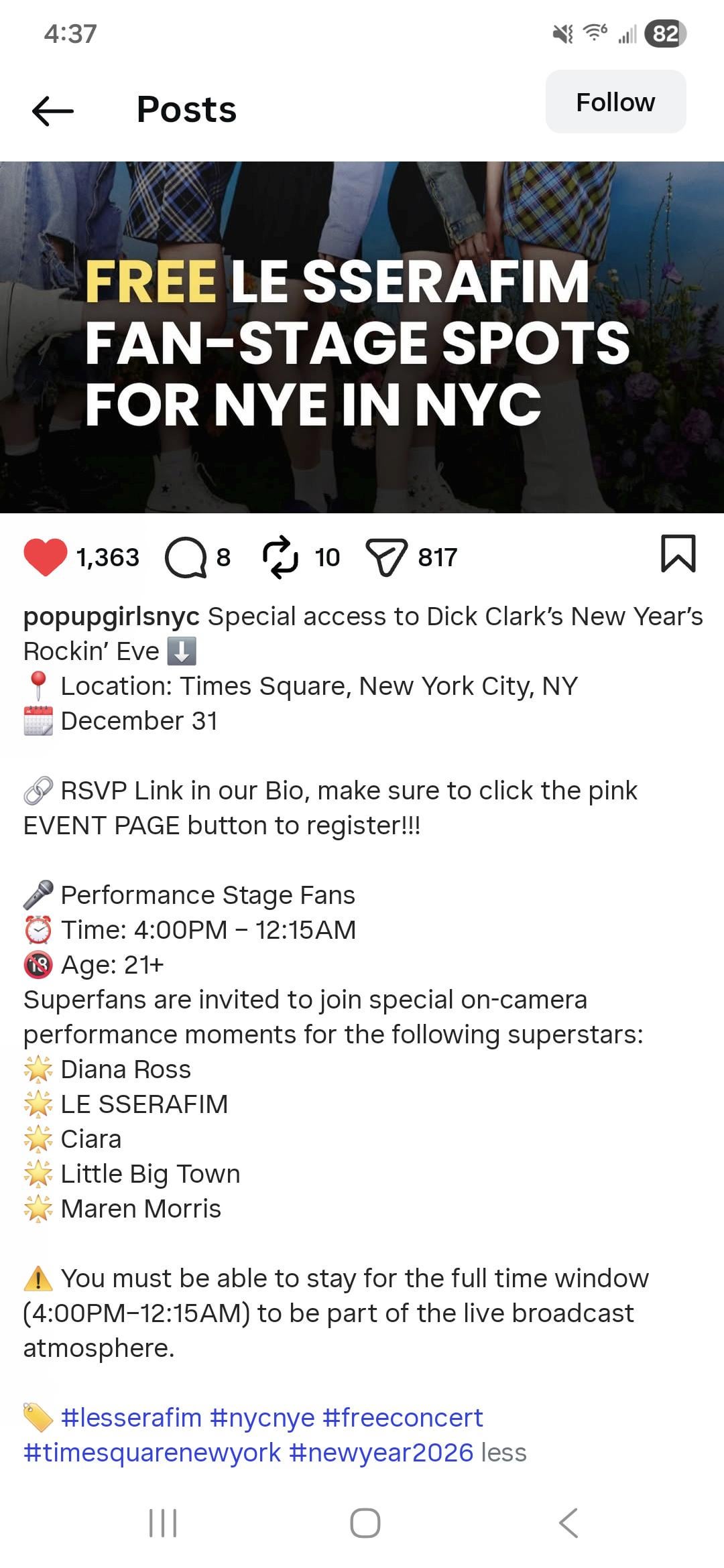
Task: Collapse the caption with less
Action: (503, 1452)
